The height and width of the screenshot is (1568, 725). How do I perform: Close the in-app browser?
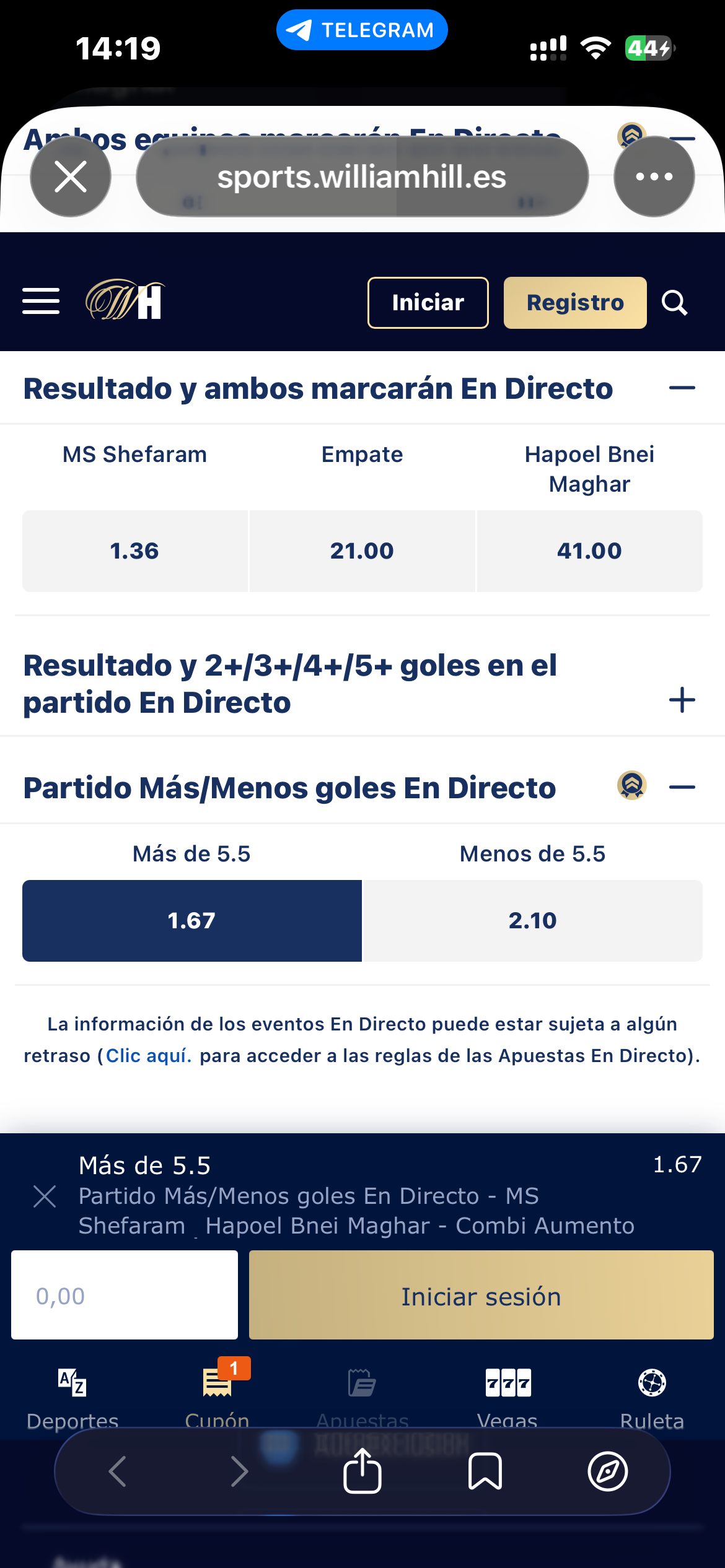point(71,177)
